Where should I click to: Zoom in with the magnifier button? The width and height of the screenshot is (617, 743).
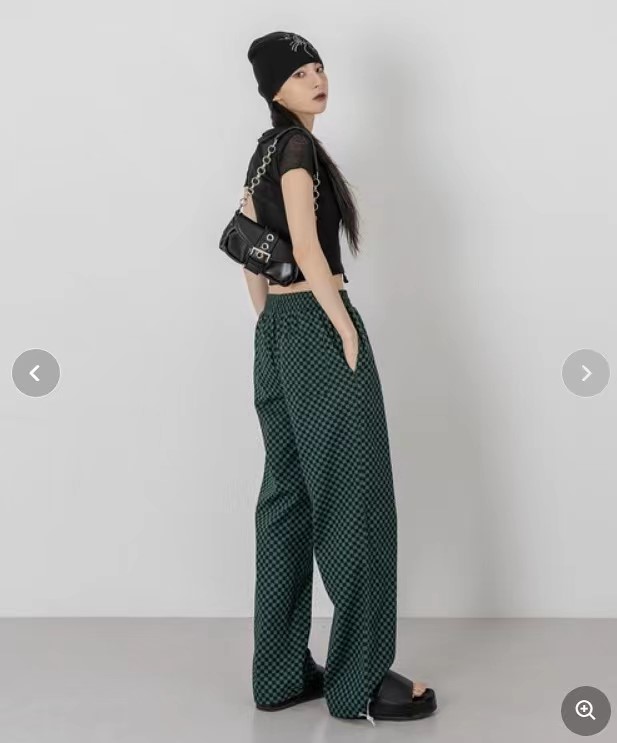586,711
